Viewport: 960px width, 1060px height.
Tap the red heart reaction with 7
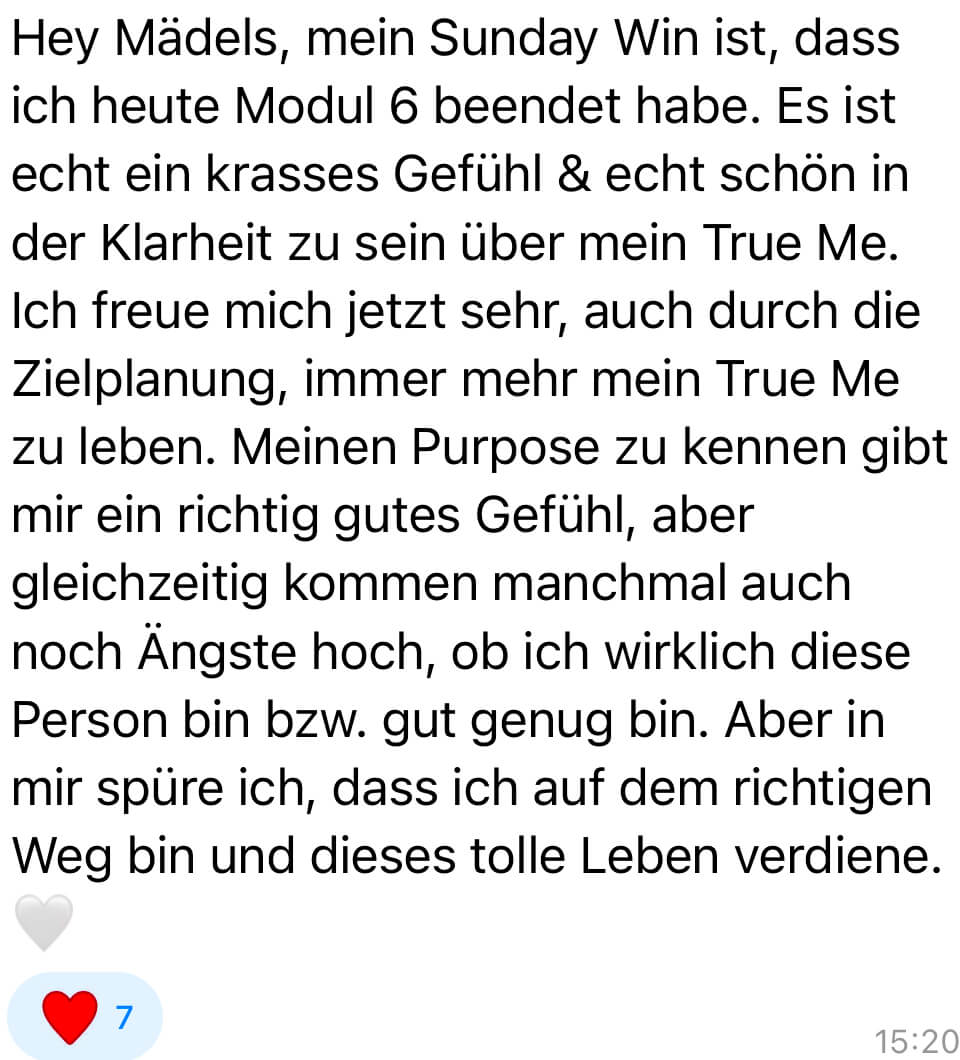click(x=83, y=1017)
